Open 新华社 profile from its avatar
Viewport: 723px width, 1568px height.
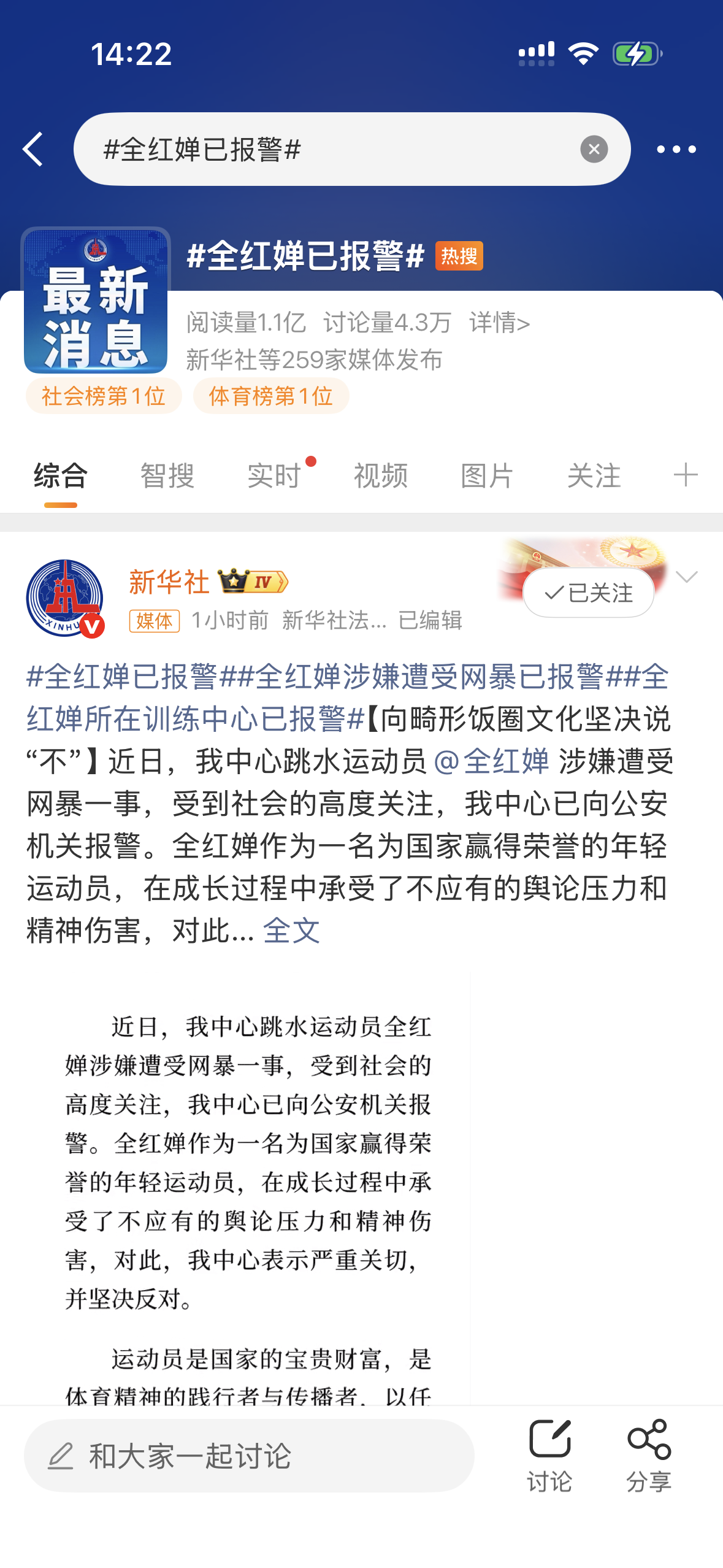(x=65, y=598)
